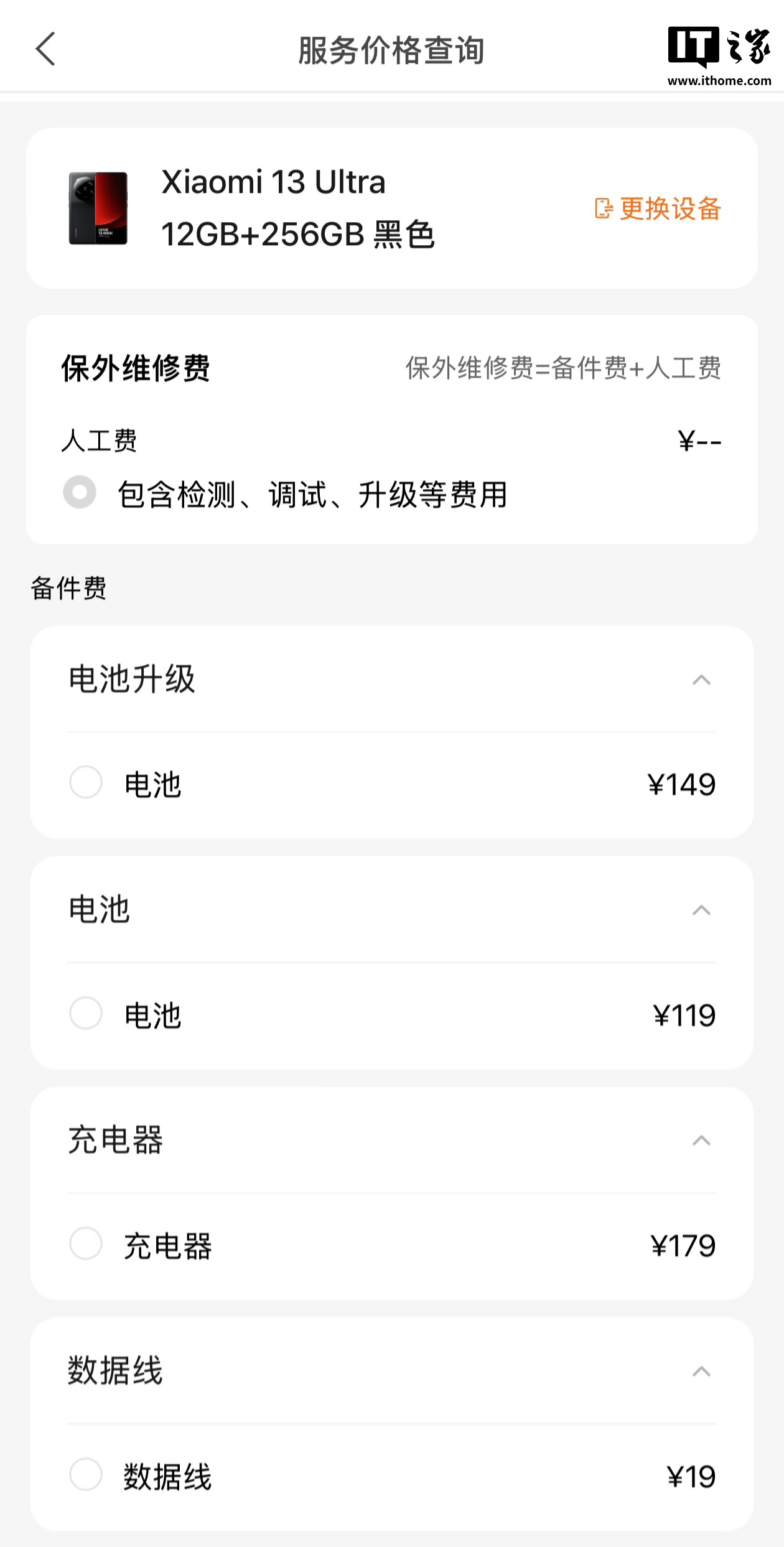
Task: Select the 数据线 ¥19 option
Action: [x=86, y=1475]
